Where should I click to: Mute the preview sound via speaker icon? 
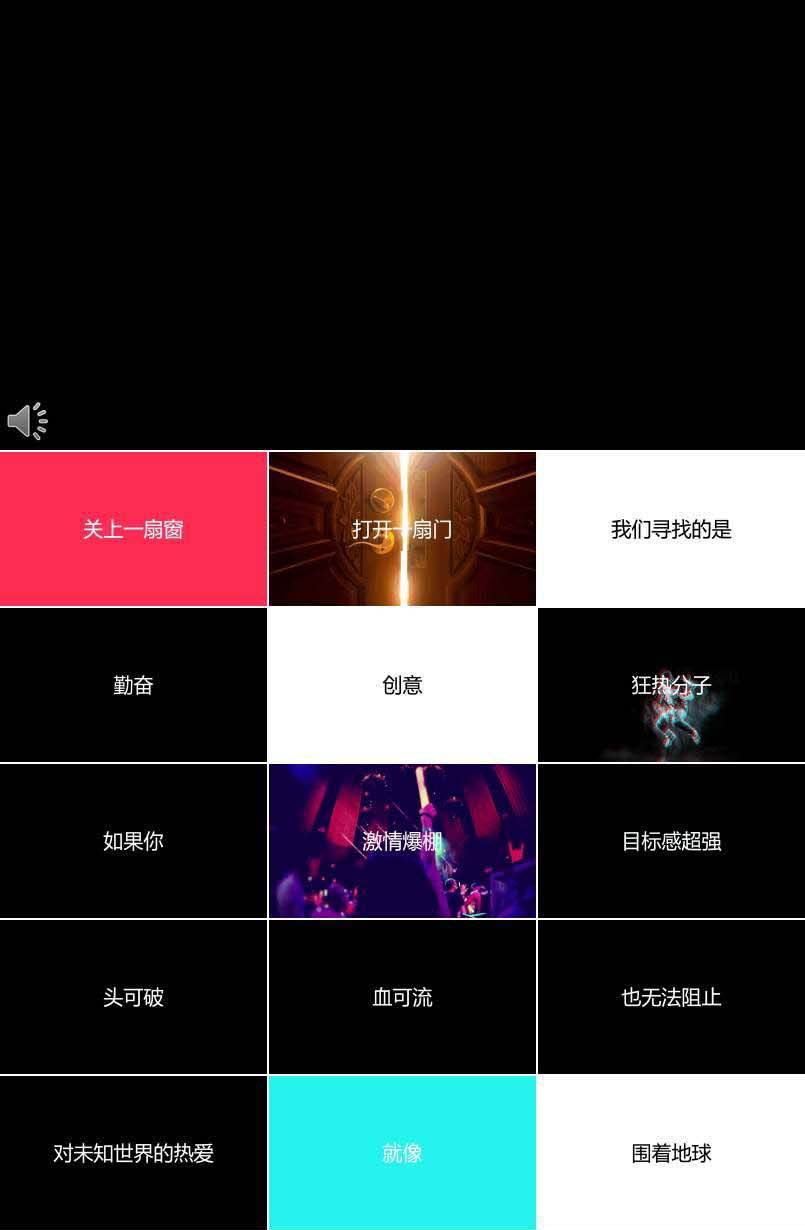[27, 421]
